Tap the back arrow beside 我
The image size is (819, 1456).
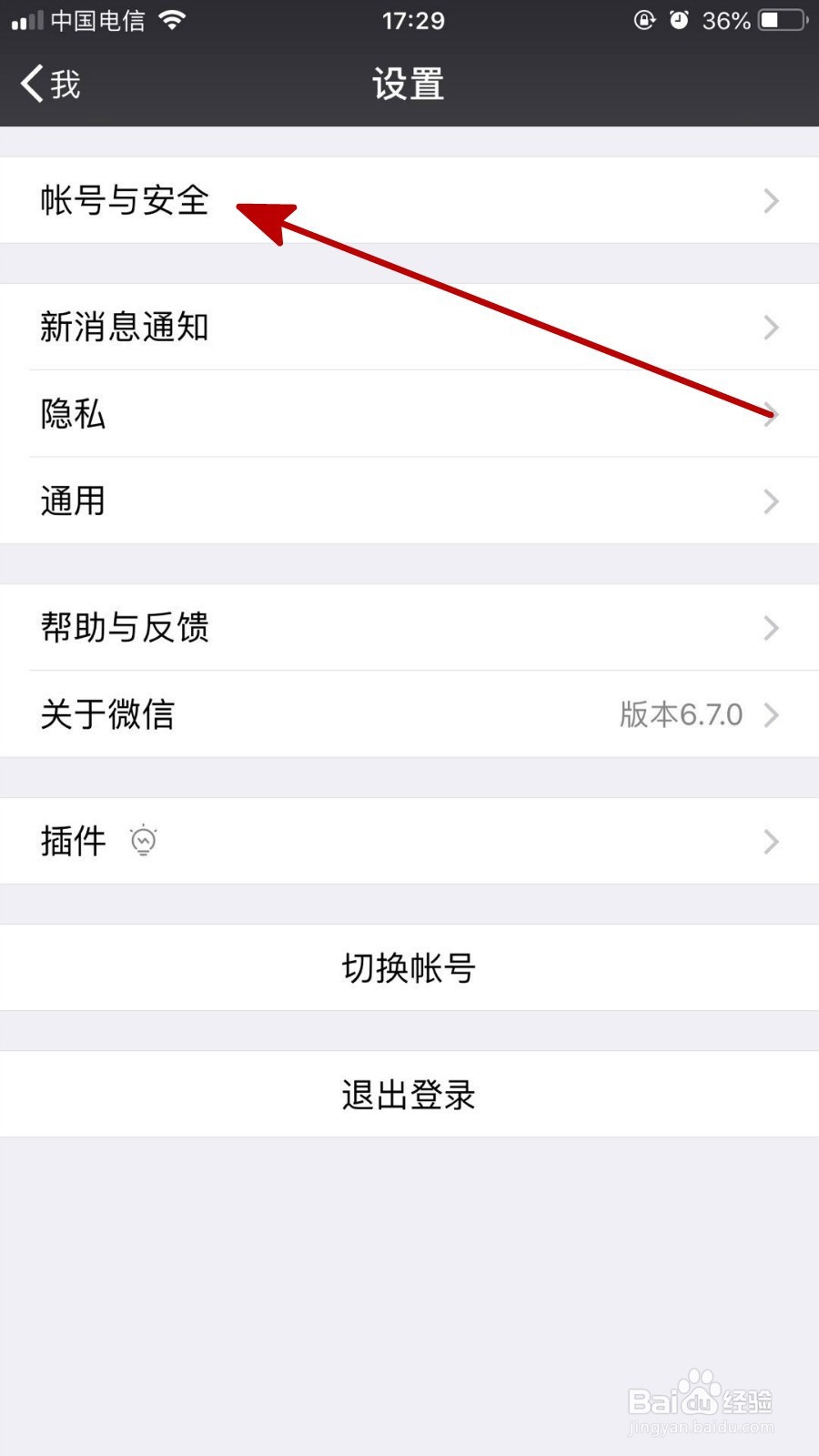[30, 84]
